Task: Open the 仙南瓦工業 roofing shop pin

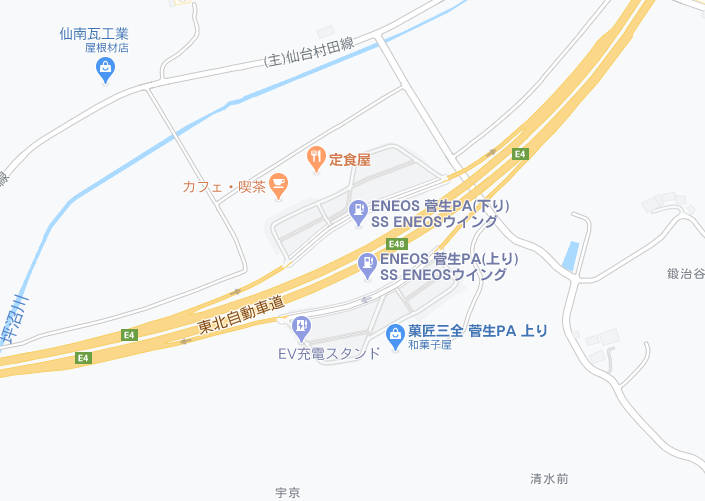Action: [106, 69]
